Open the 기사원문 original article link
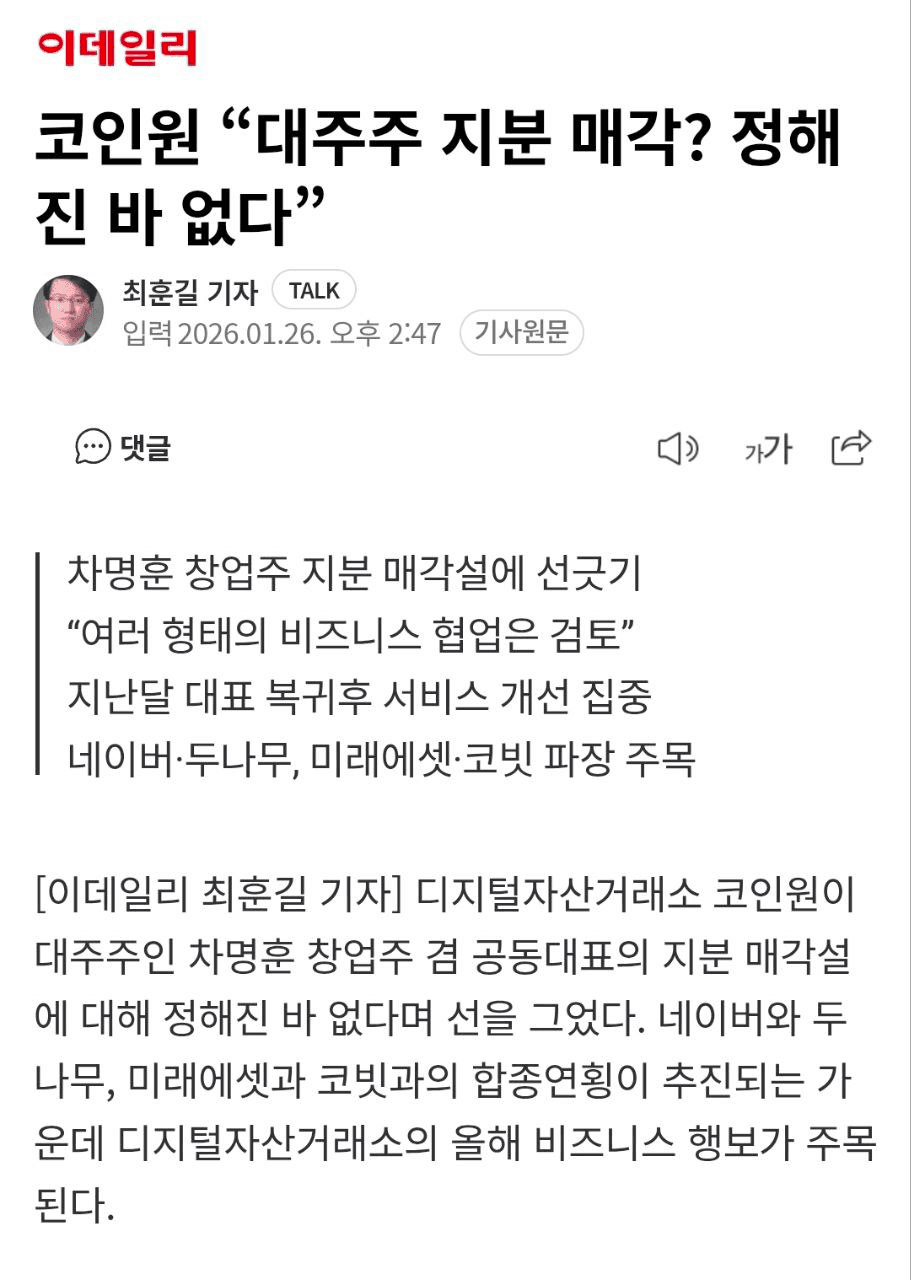911x1280 pixels. (521, 333)
